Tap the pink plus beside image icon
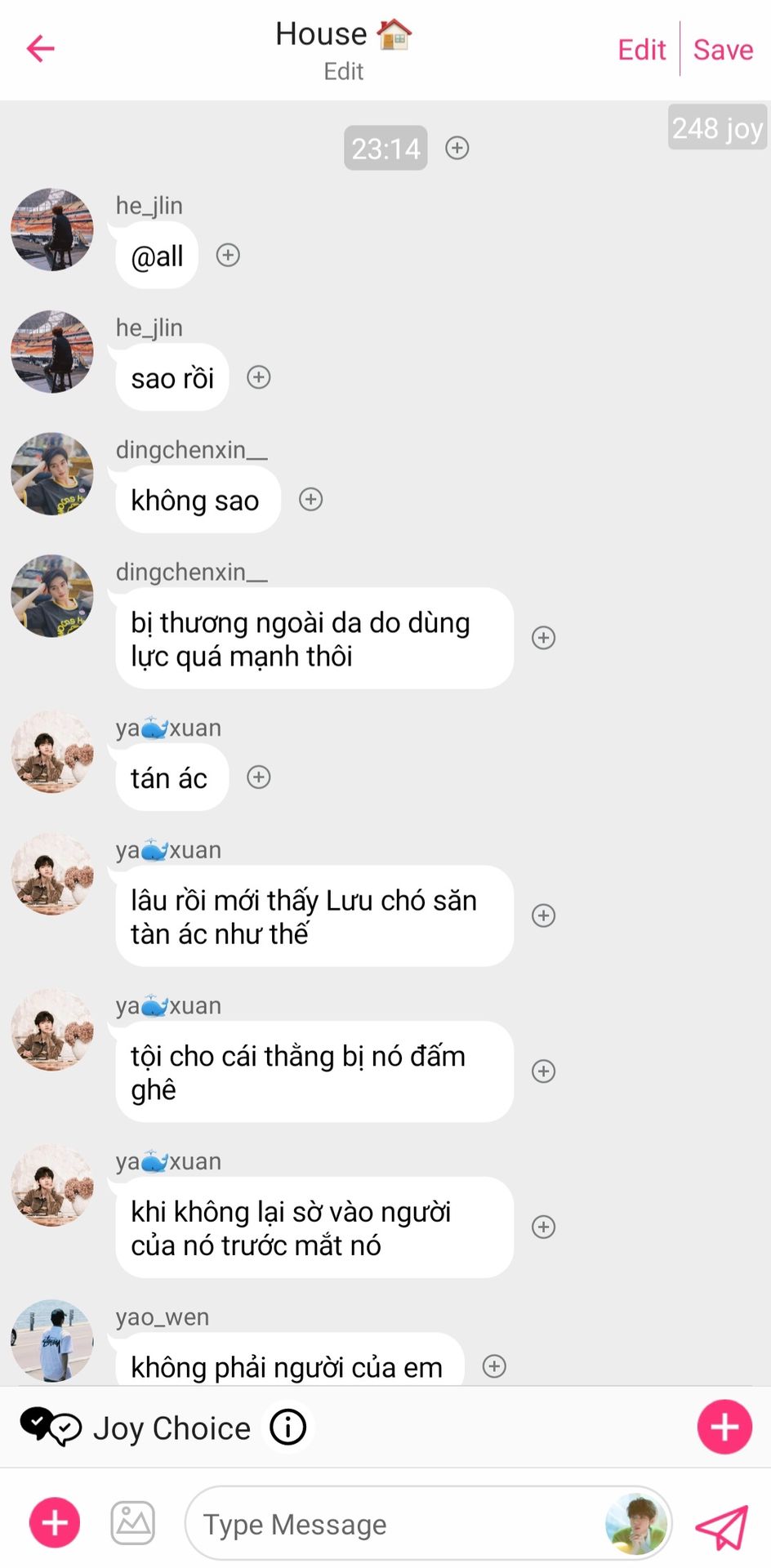 tap(55, 1523)
